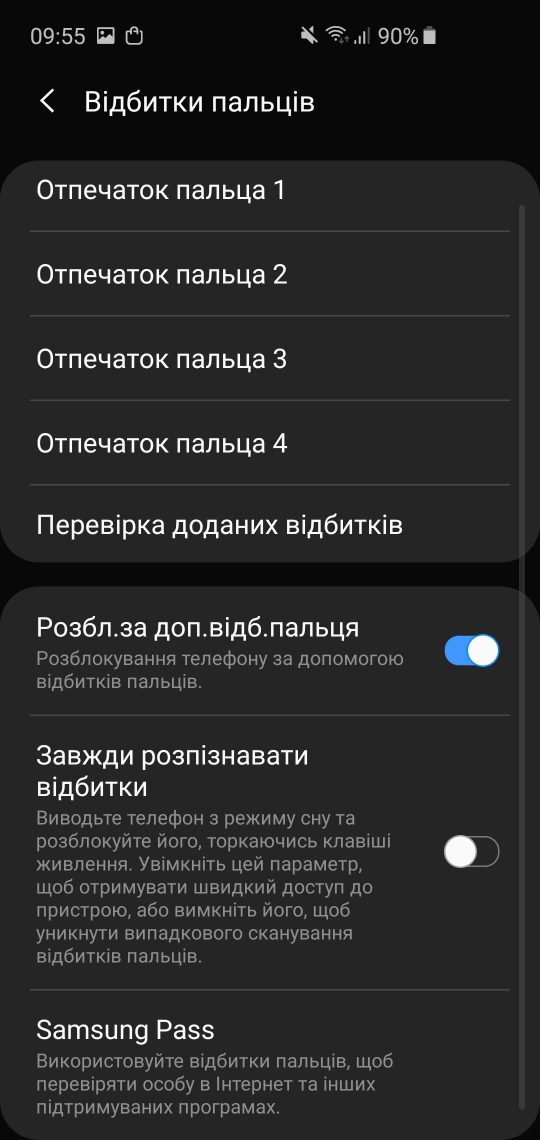
Task: Go back from Відбитки пальців screen
Action: [48, 102]
